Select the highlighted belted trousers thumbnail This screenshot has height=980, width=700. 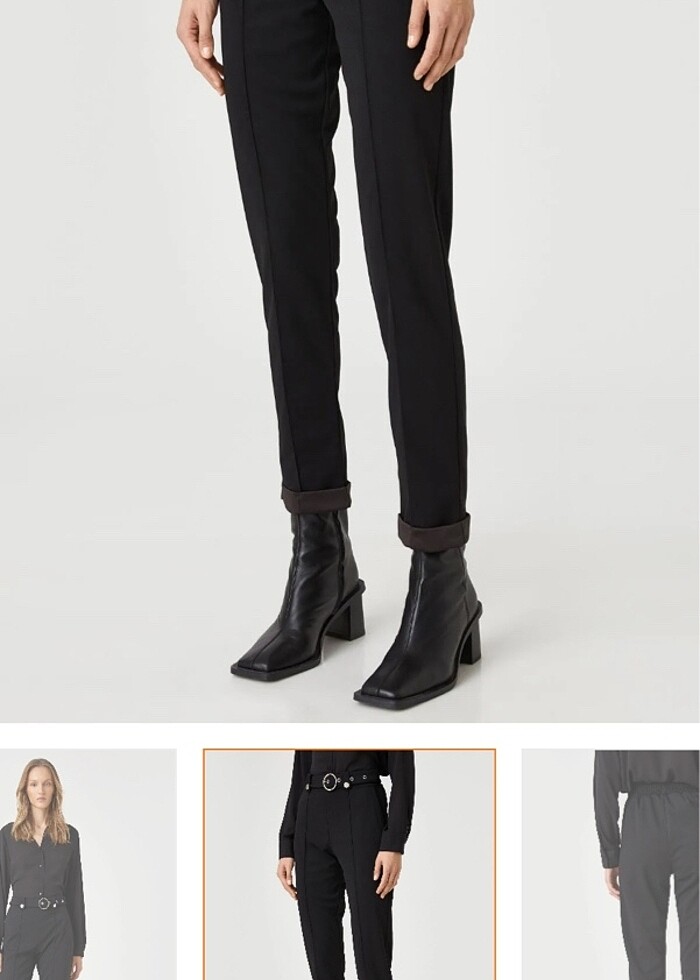pyautogui.click(x=349, y=865)
